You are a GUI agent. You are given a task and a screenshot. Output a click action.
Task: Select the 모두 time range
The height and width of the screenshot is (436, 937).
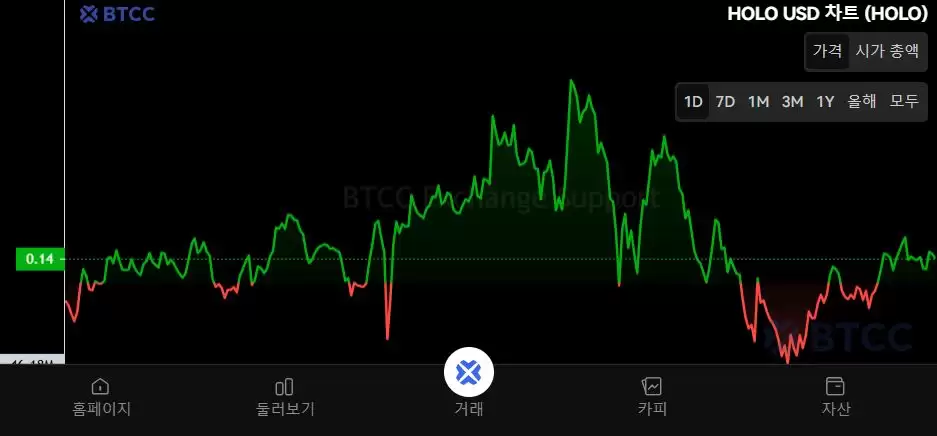[904, 101]
